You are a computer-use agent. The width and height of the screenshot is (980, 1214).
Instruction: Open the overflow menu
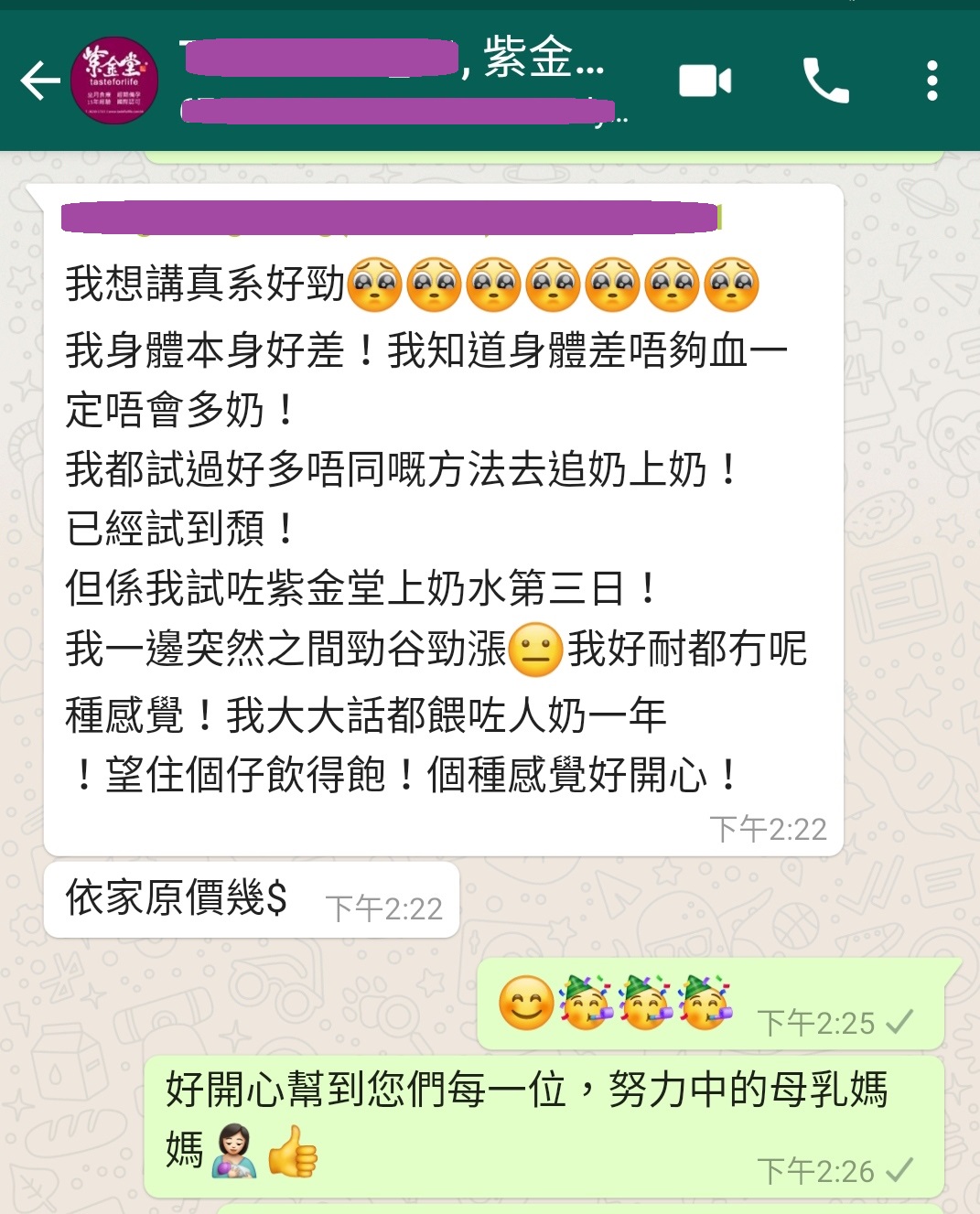pos(932,81)
